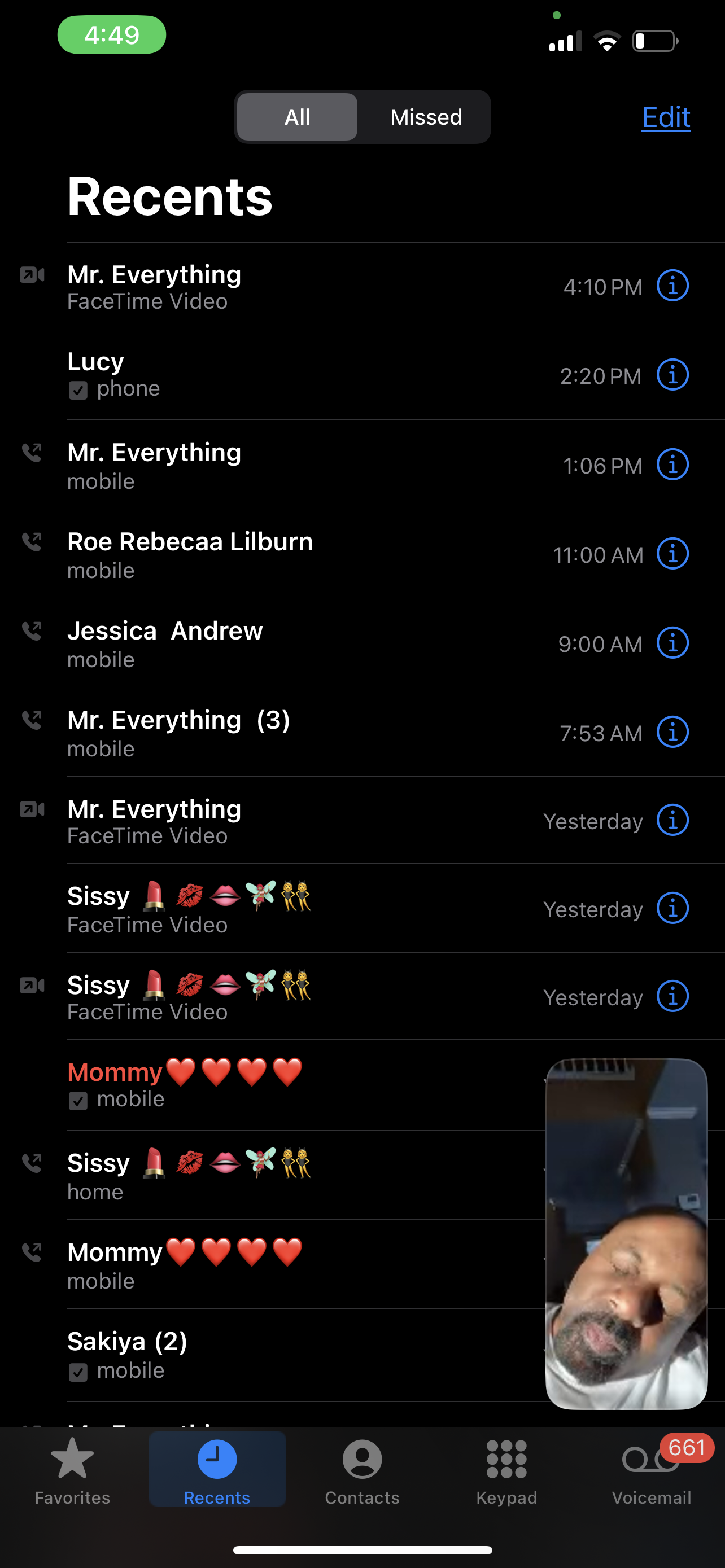Go to the Contacts tab
The width and height of the screenshot is (725, 1568).
(x=362, y=1469)
